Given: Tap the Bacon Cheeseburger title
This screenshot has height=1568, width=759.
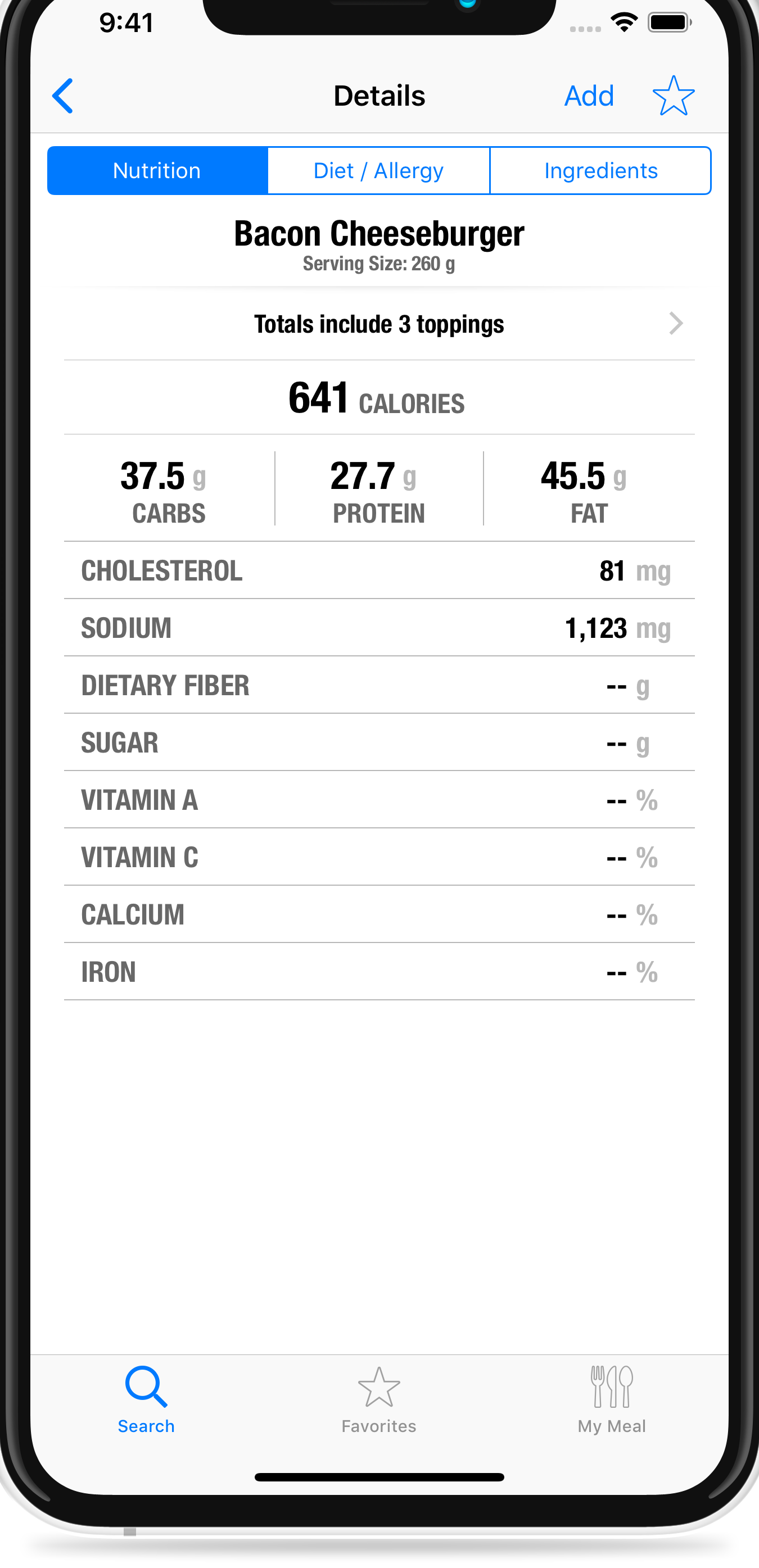Looking at the screenshot, I should 379,232.
